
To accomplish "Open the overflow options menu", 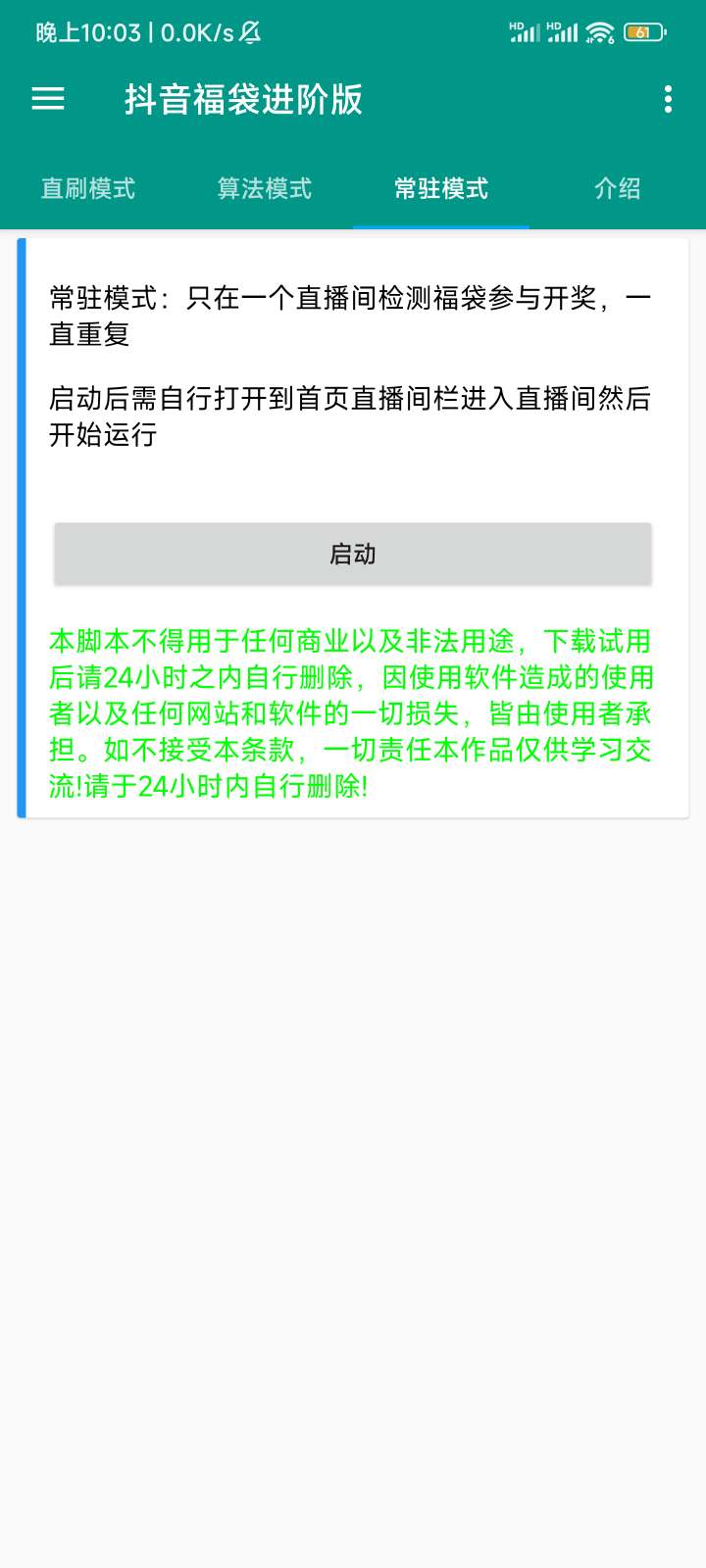I will pos(668,99).
